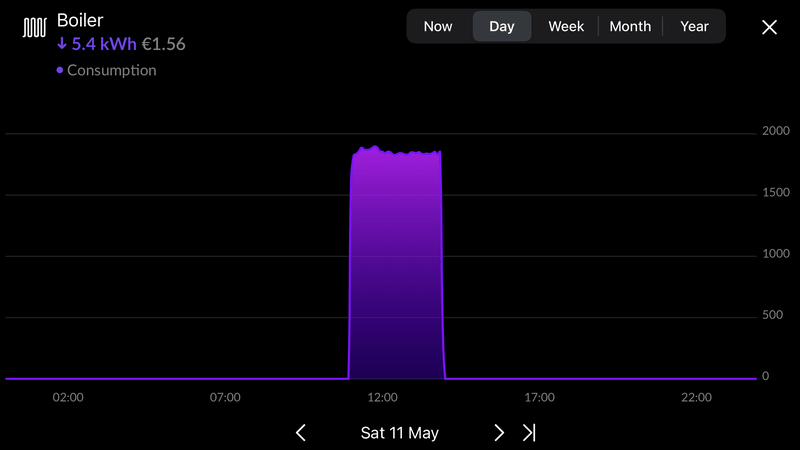Image resolution: width=800 pixels, height=450 pixels.
Task: Open the Year view
Action: point(694,27)
